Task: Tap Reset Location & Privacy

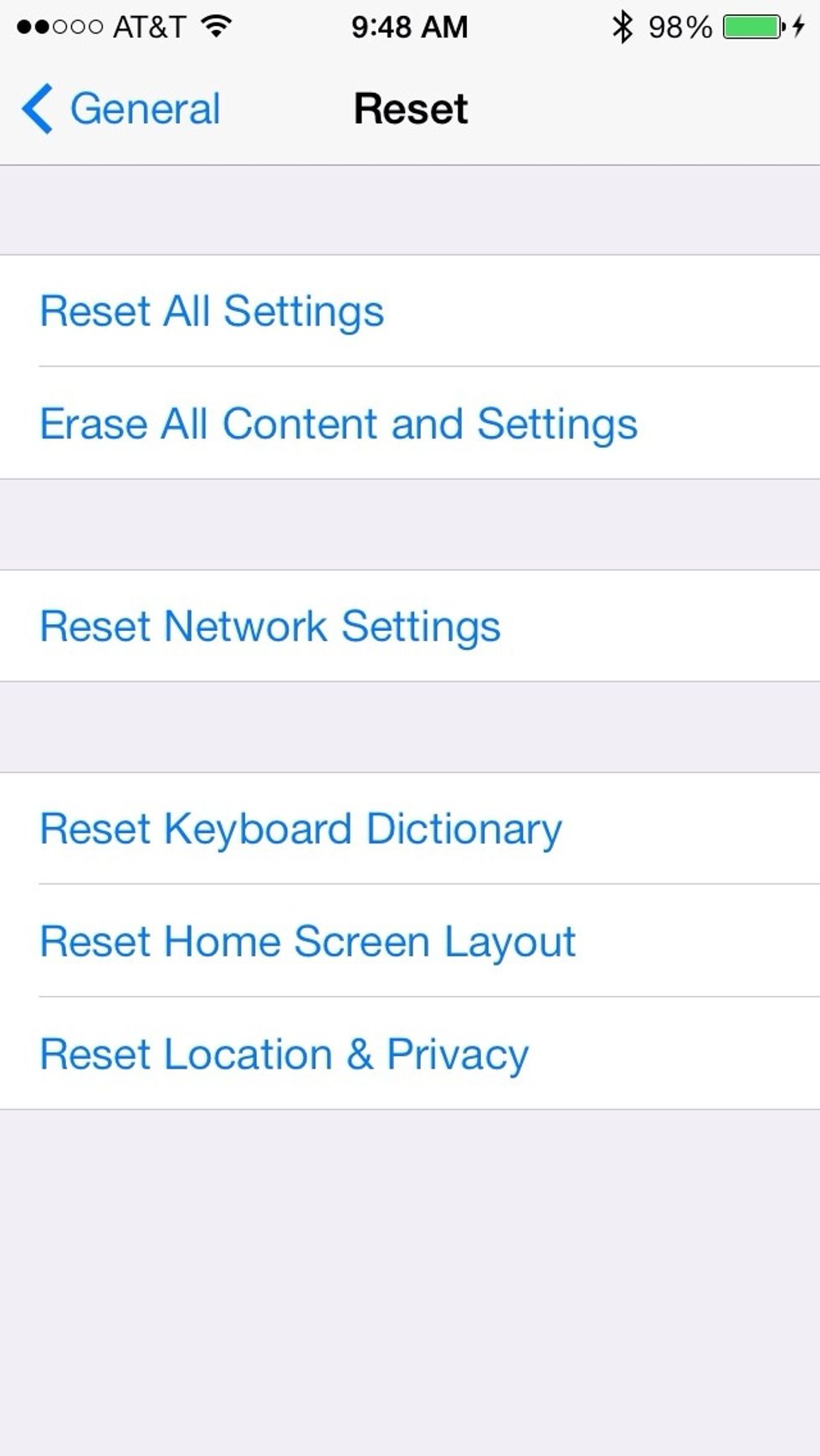Action: pos(283,1054)
